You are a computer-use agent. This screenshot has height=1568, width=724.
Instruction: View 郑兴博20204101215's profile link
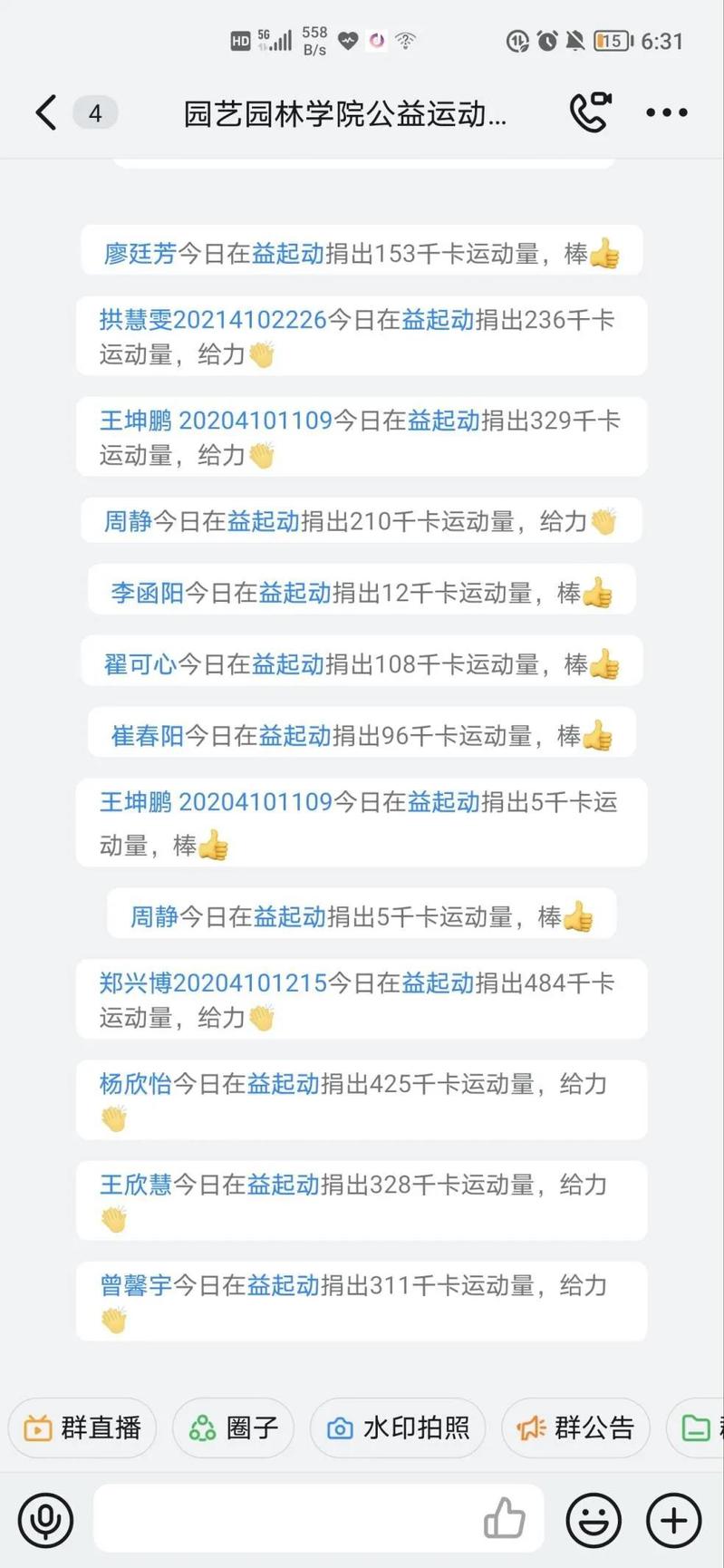pyautogui.click(x=213, y=983)
